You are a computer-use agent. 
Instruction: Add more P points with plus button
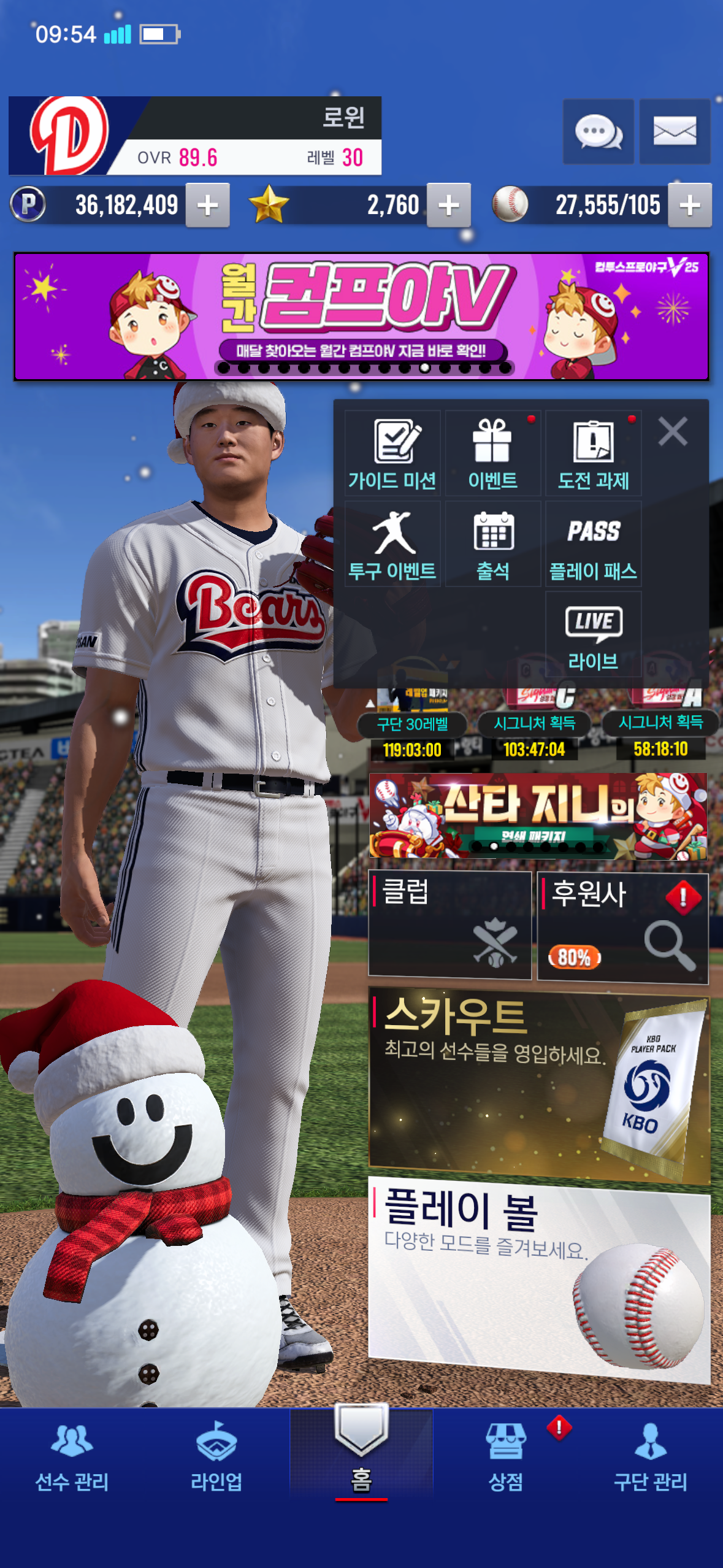click(x=208, y=206)
